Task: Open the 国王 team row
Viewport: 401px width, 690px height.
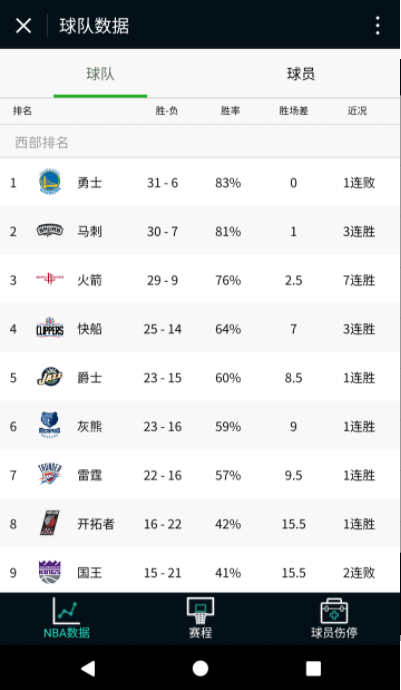Action: (x=200, y=571)
